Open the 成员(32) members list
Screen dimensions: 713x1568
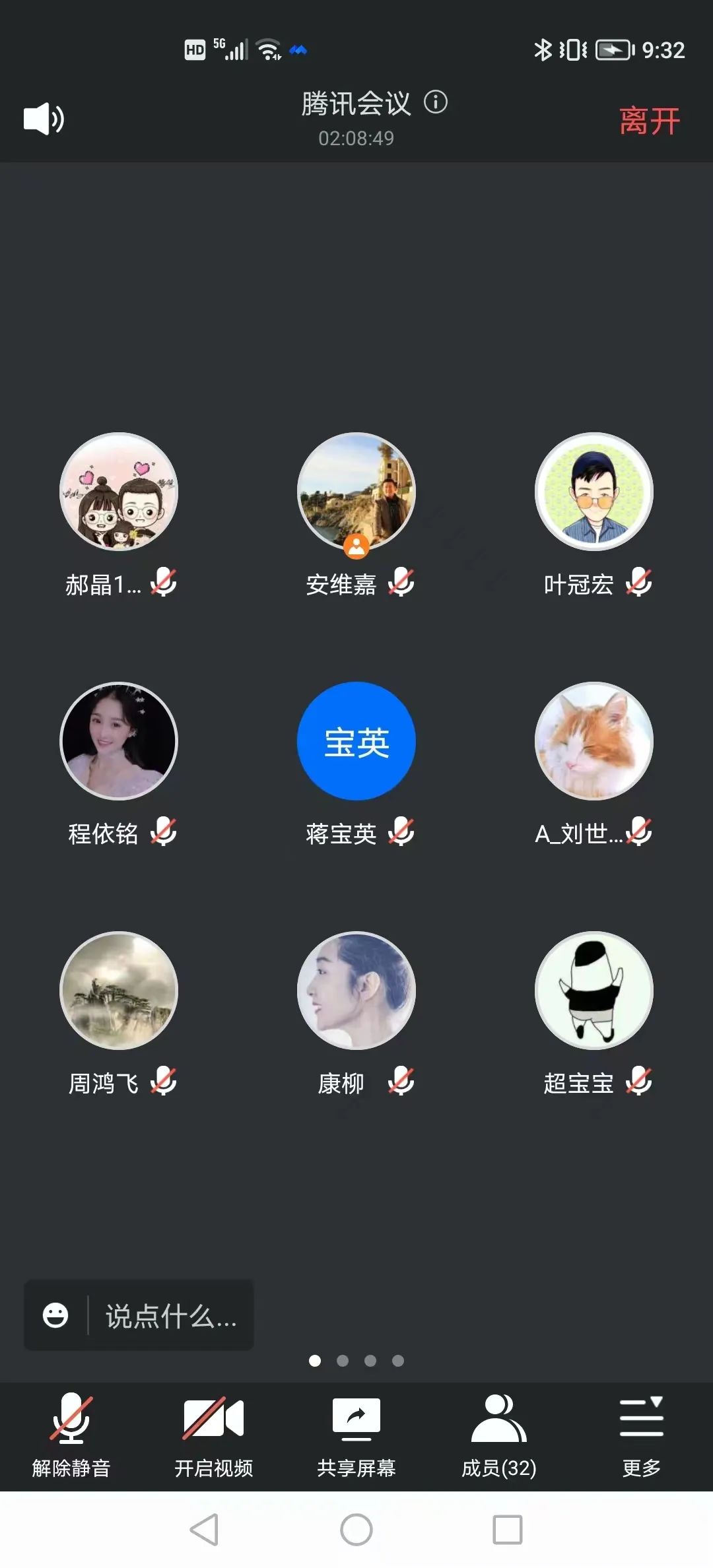(x=499, y=1433)
